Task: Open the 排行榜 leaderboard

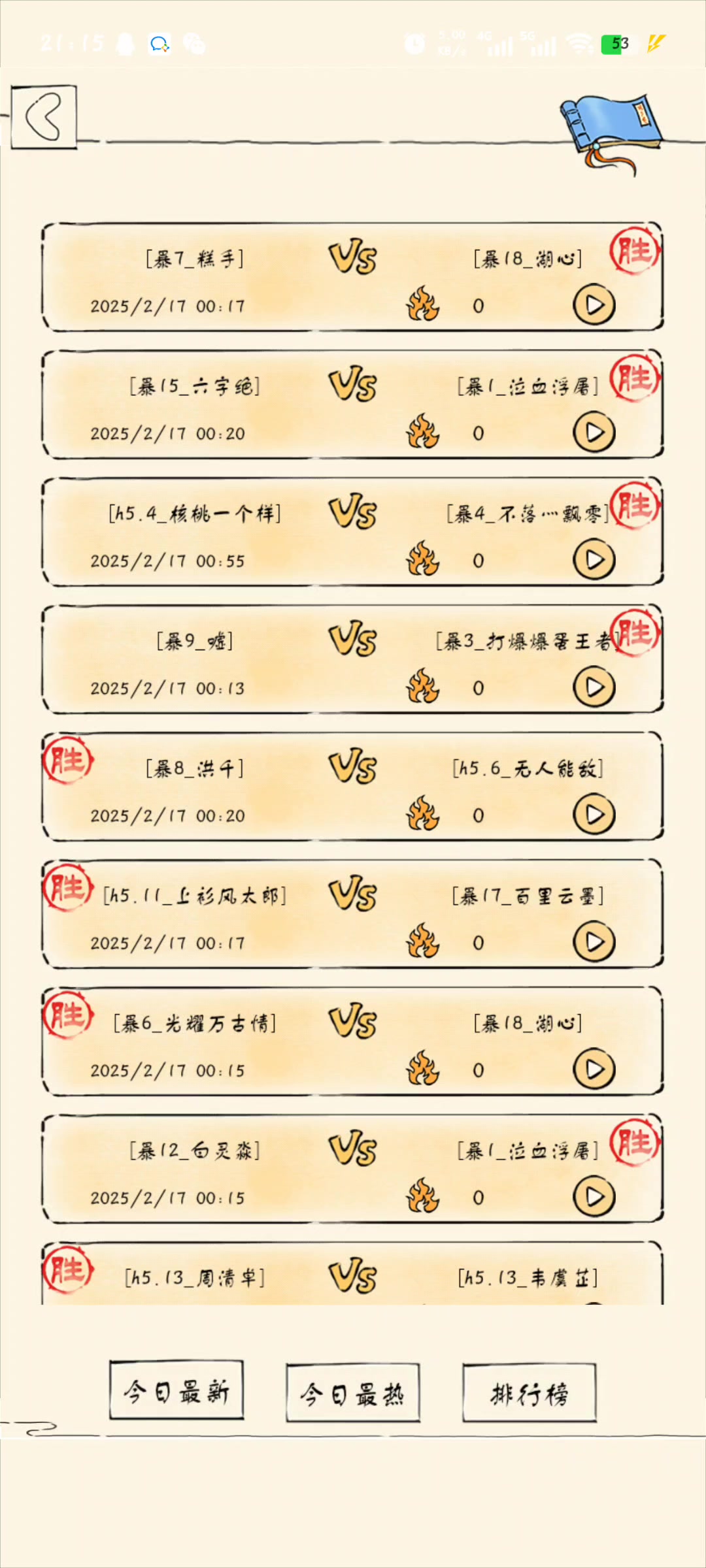Action: (529, 1393)
